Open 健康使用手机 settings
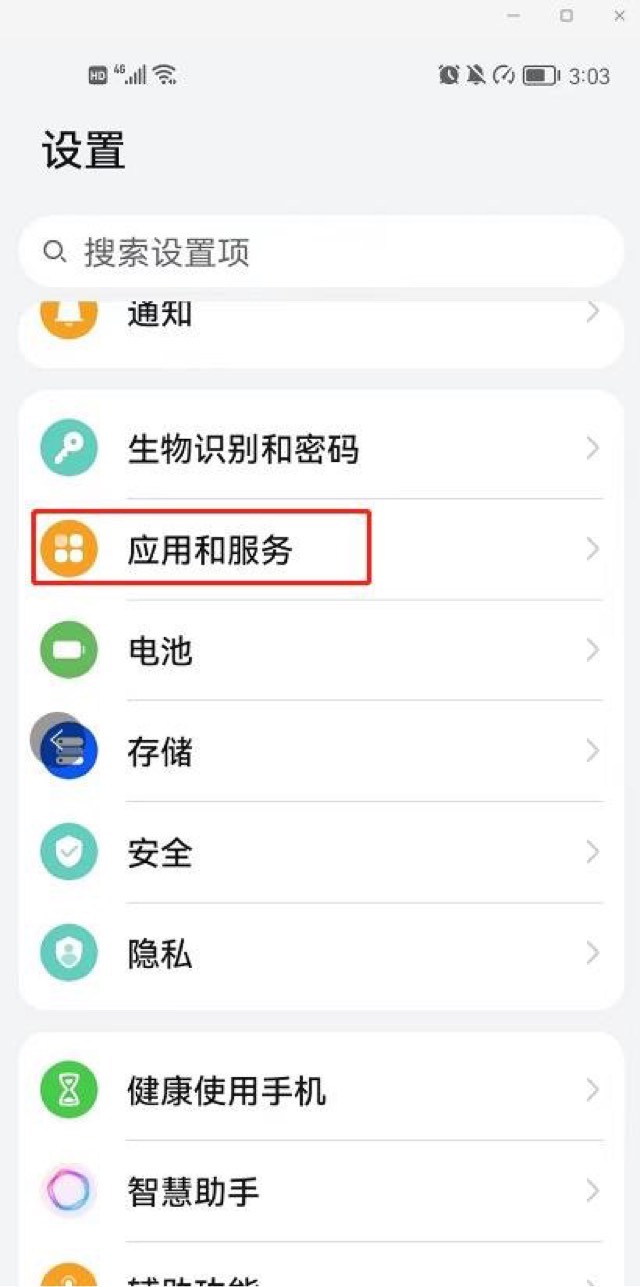 [320, 1090]
